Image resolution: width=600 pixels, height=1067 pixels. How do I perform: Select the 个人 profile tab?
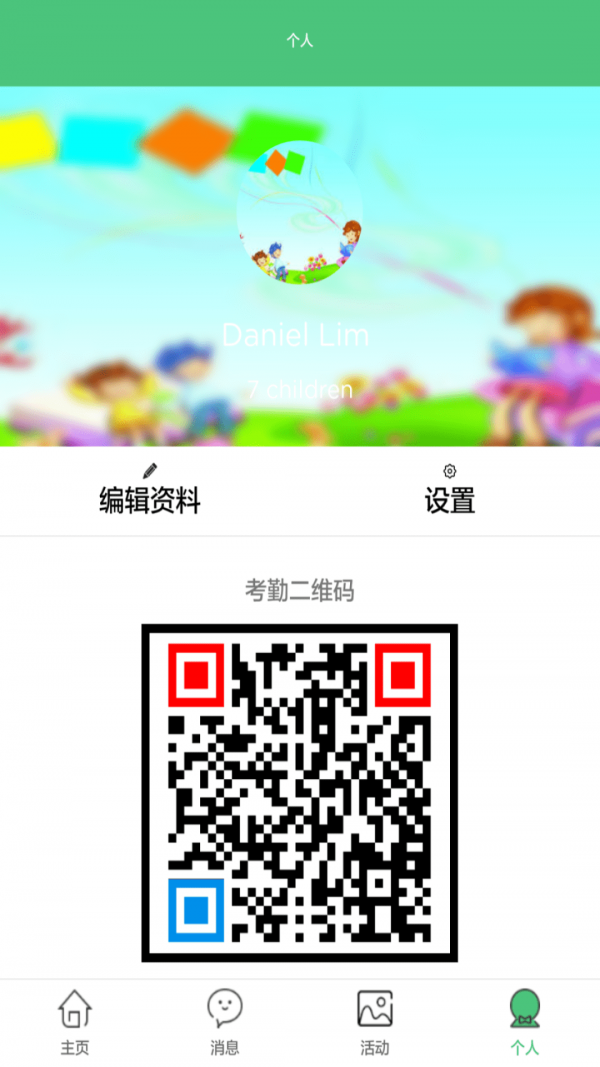pos(524,1022)
